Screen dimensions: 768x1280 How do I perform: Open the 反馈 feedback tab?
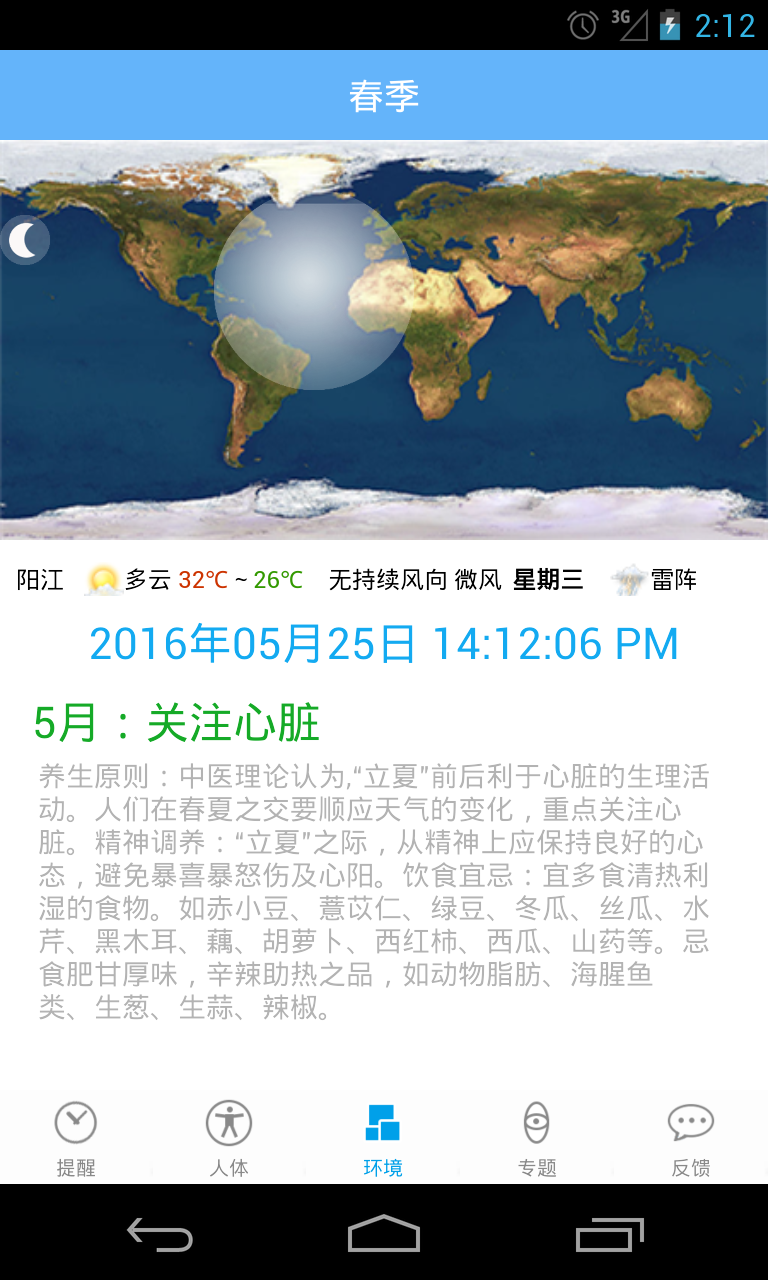691,1138
